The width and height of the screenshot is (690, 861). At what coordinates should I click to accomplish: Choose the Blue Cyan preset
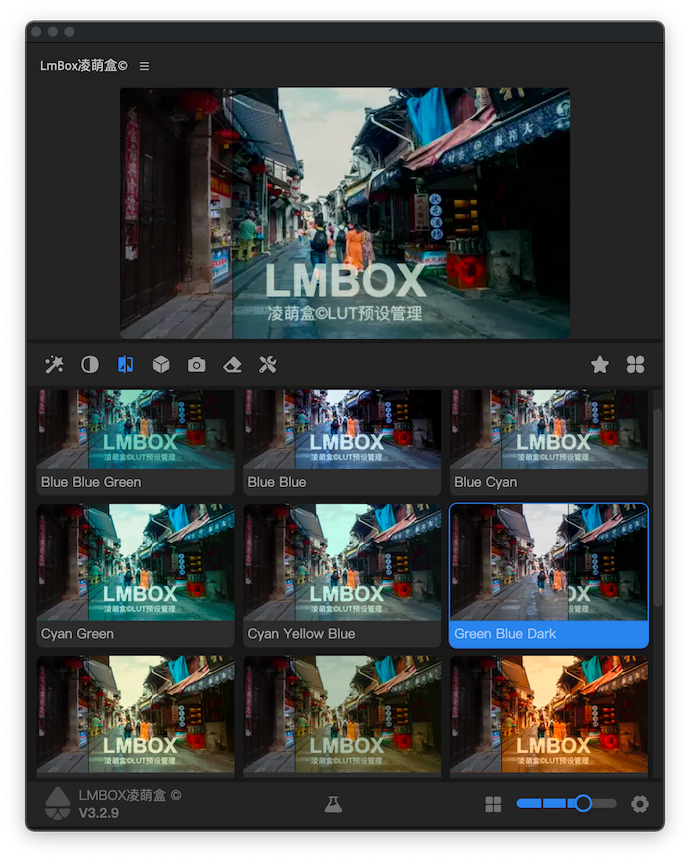point(548,440)
